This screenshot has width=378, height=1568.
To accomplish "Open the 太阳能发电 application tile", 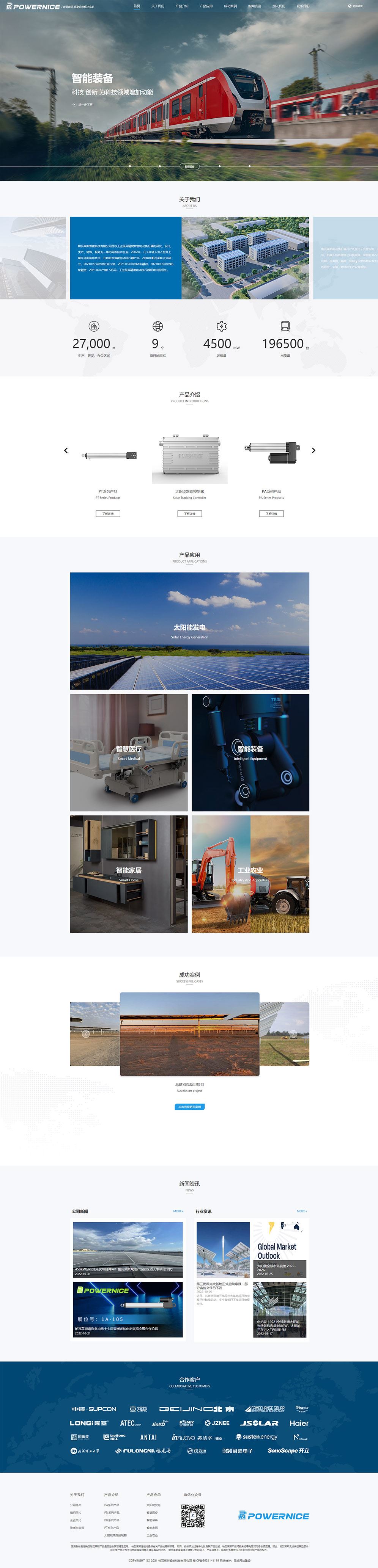I will click(190, 630).
